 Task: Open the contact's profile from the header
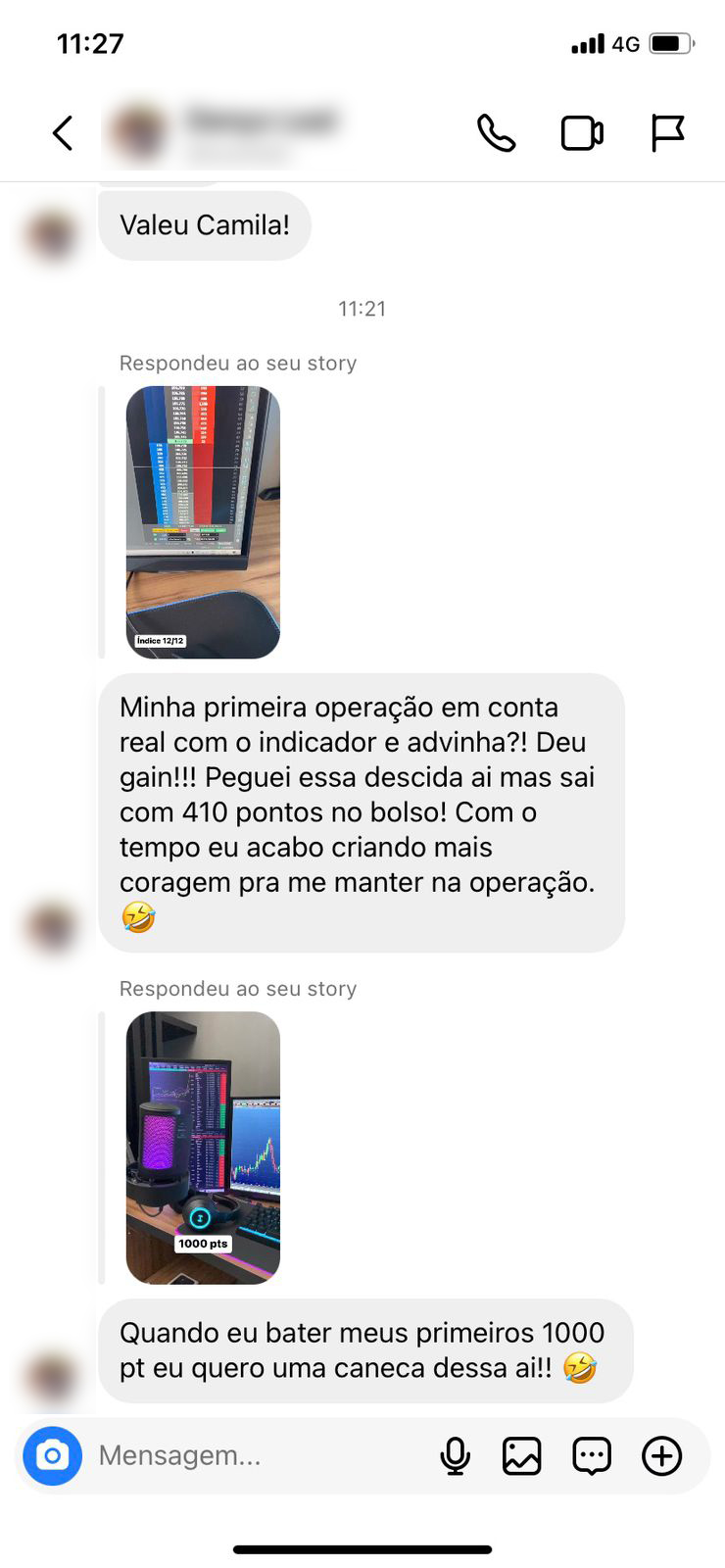tap(225, 133)
